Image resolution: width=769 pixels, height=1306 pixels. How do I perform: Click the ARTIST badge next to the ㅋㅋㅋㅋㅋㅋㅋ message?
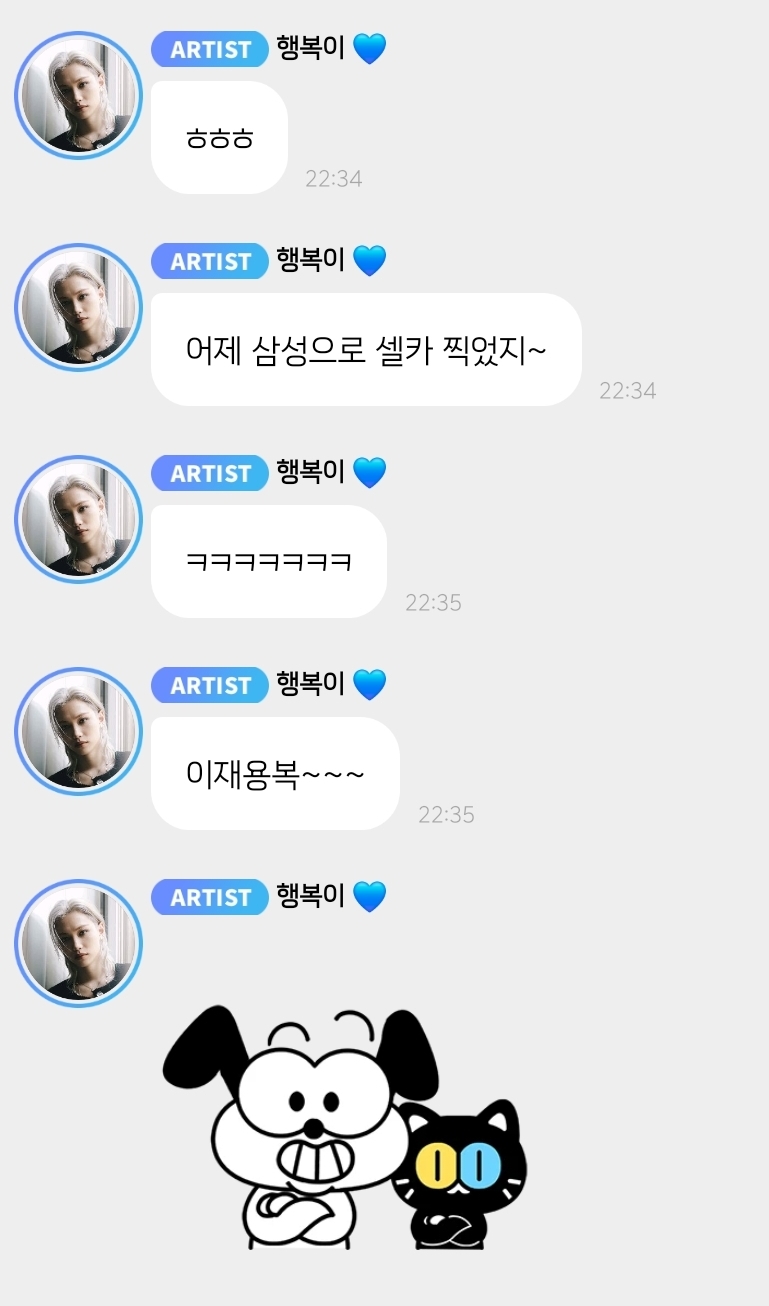209,473
